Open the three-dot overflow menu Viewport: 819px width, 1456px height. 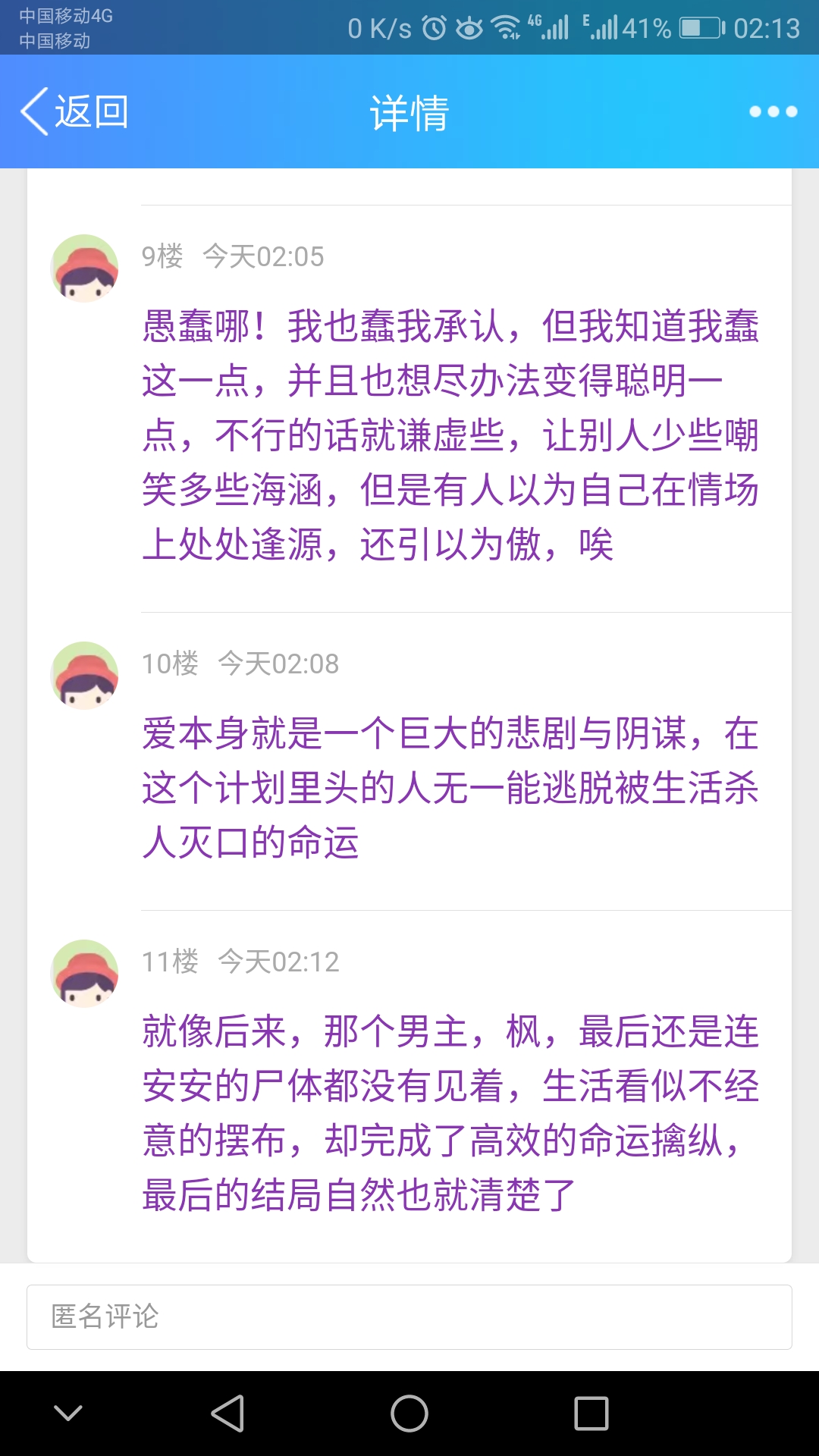pyautogui.click(x=773, y=111)
